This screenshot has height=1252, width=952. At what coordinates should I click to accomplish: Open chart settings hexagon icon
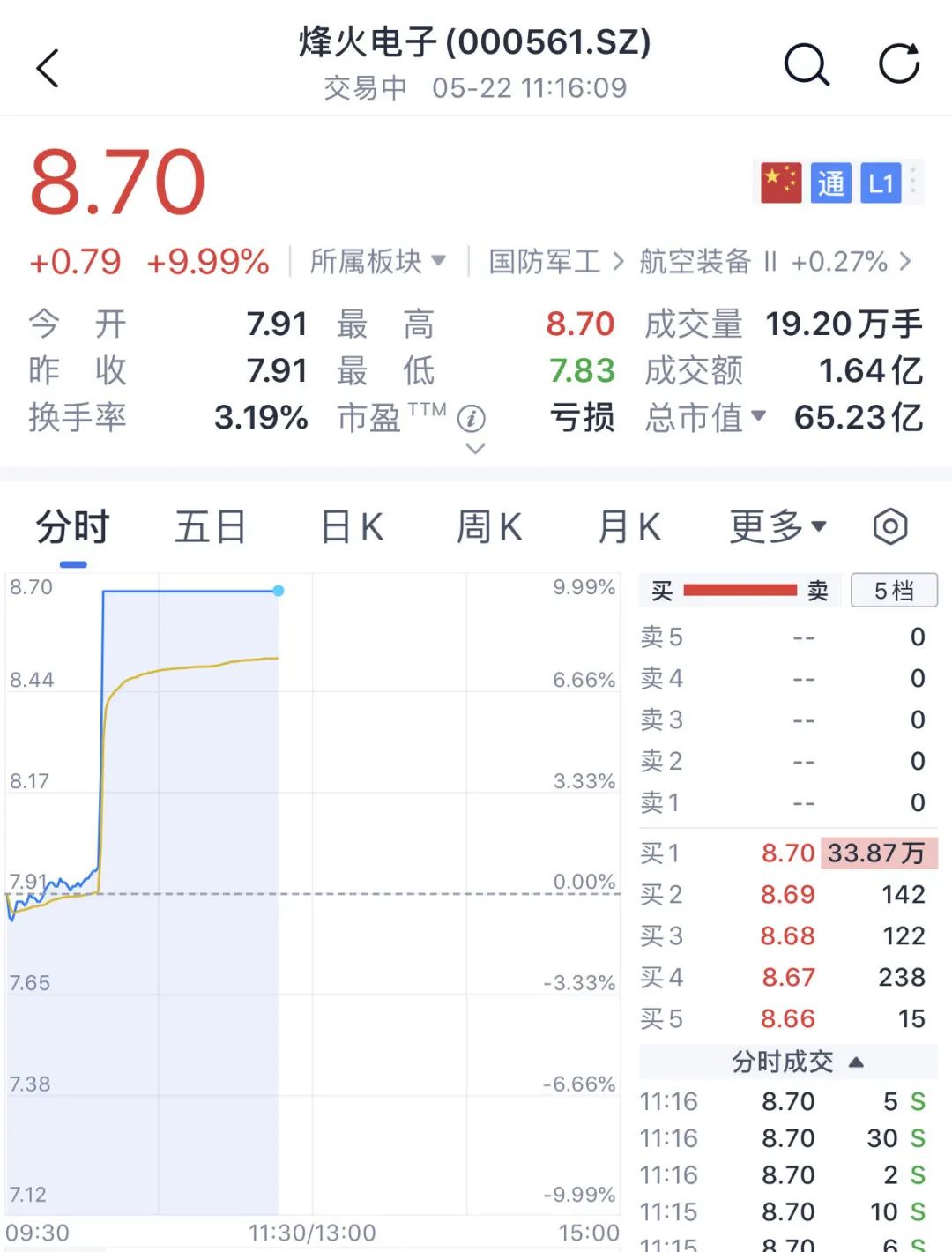point(890,527)
